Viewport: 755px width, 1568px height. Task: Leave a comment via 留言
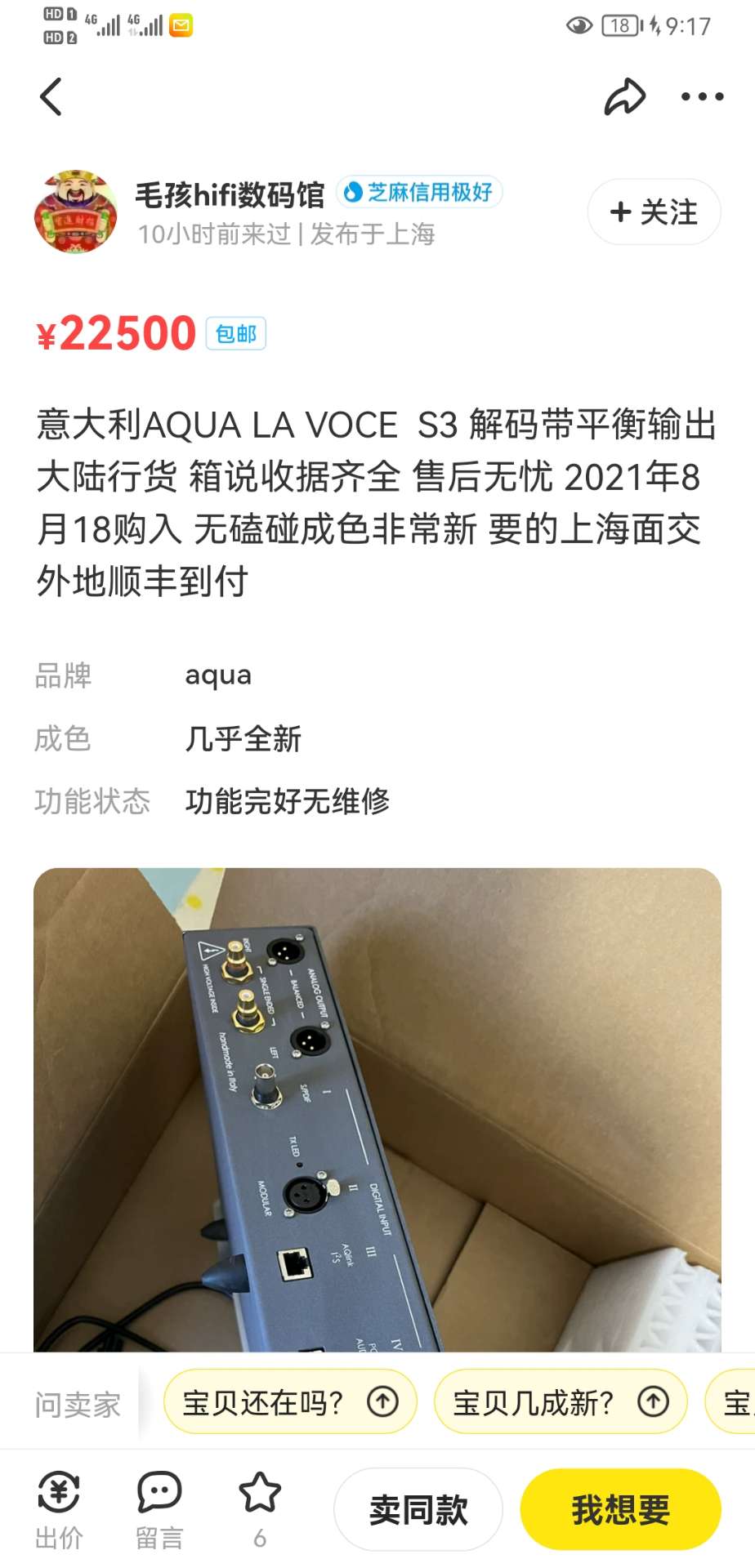[159, 1510]
